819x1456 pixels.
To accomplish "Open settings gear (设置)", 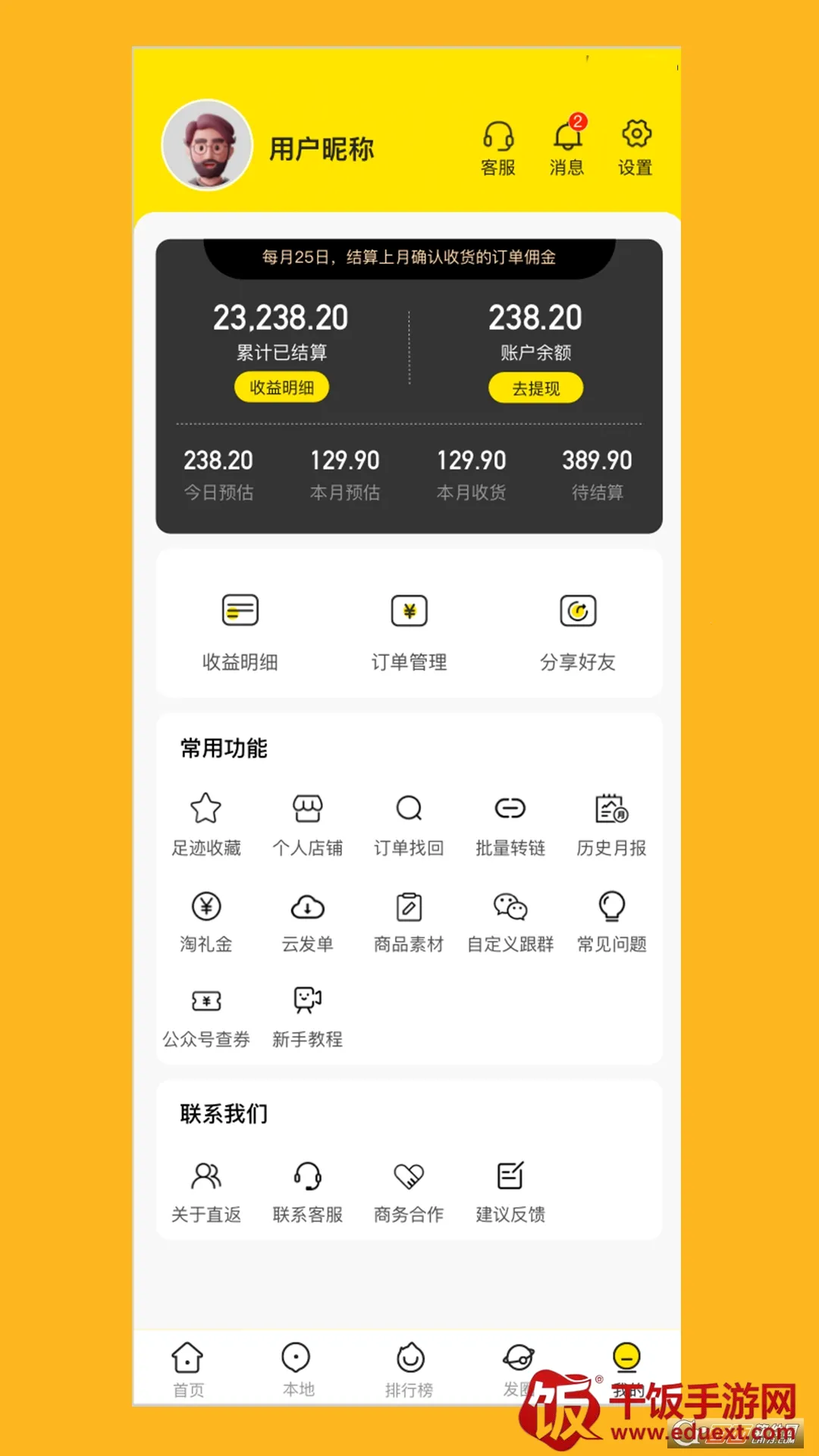I will (635, 149).
